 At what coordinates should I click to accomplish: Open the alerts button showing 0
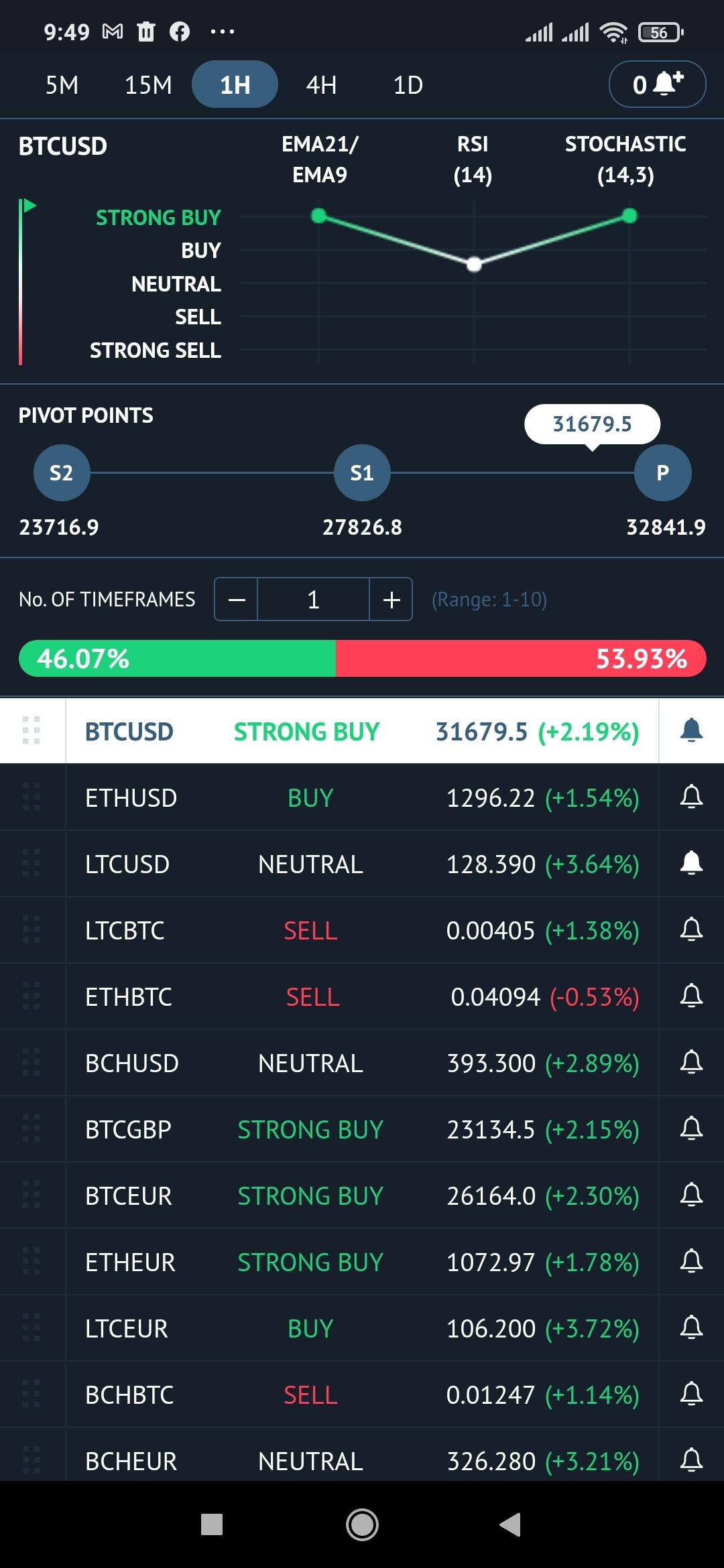657,84
